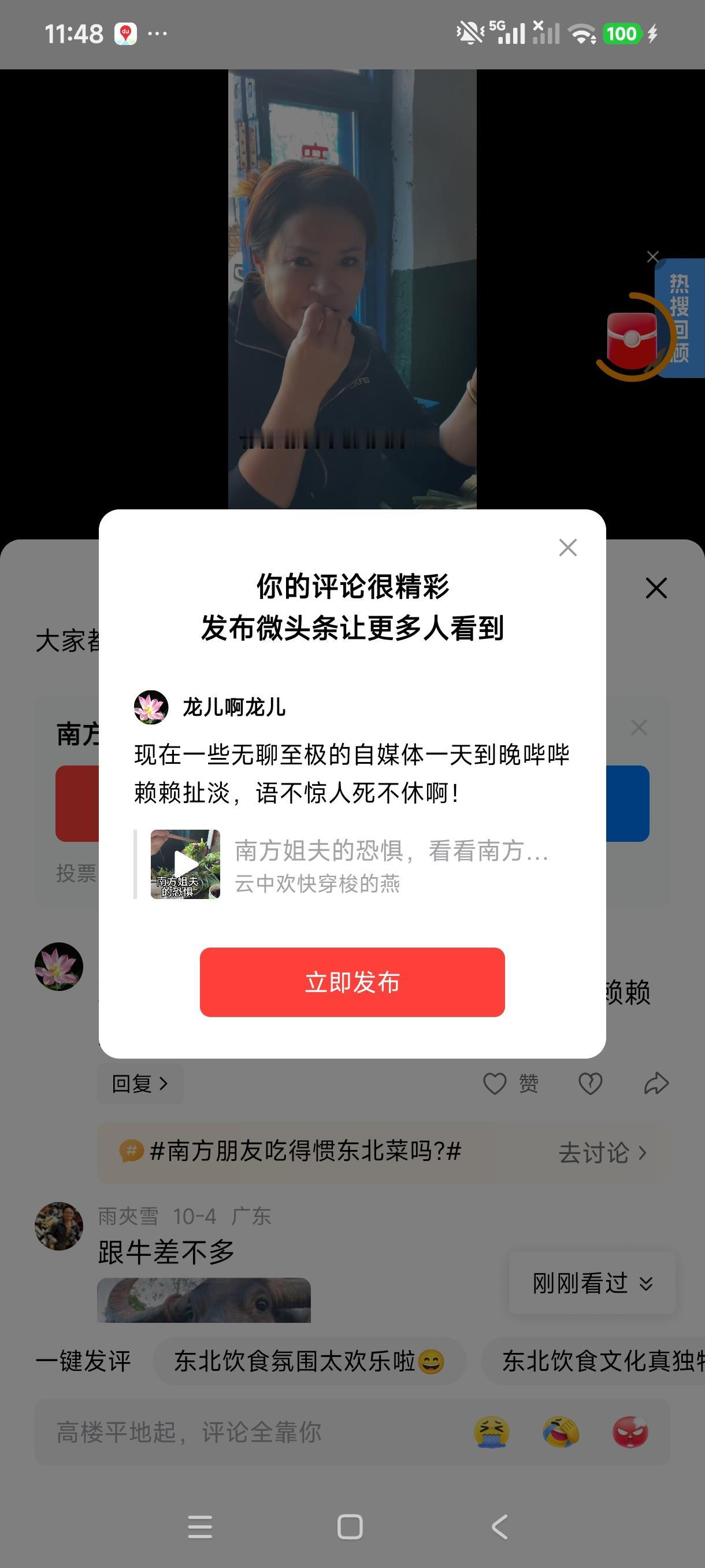Viewport: 705px width, 1568px height.
Task: Tap 立即发布 to publish the micro post
Action: 353,982
